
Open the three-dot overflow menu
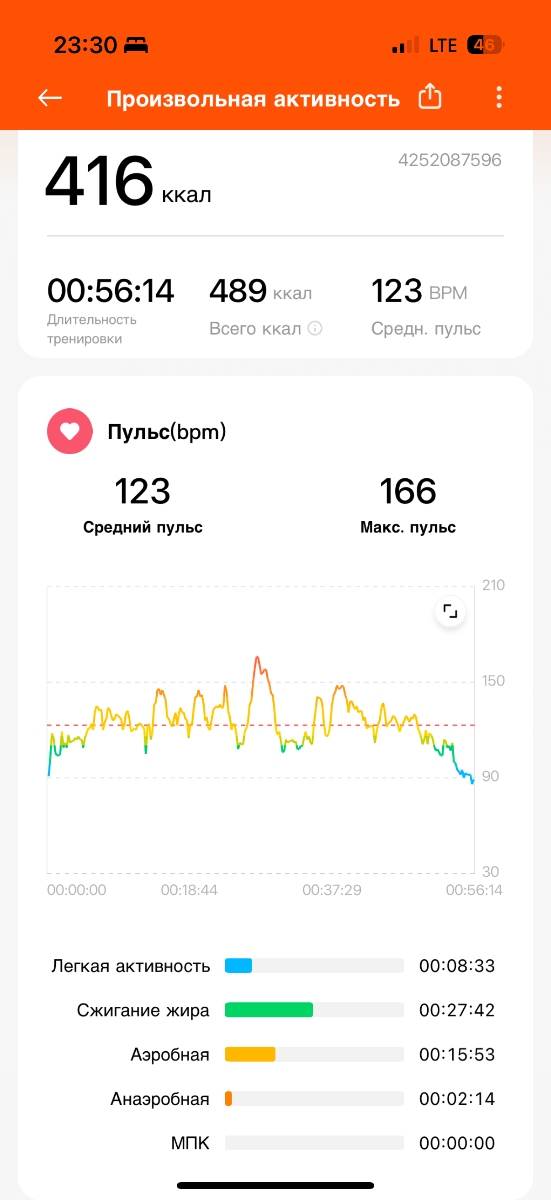(x=499, y=98)
